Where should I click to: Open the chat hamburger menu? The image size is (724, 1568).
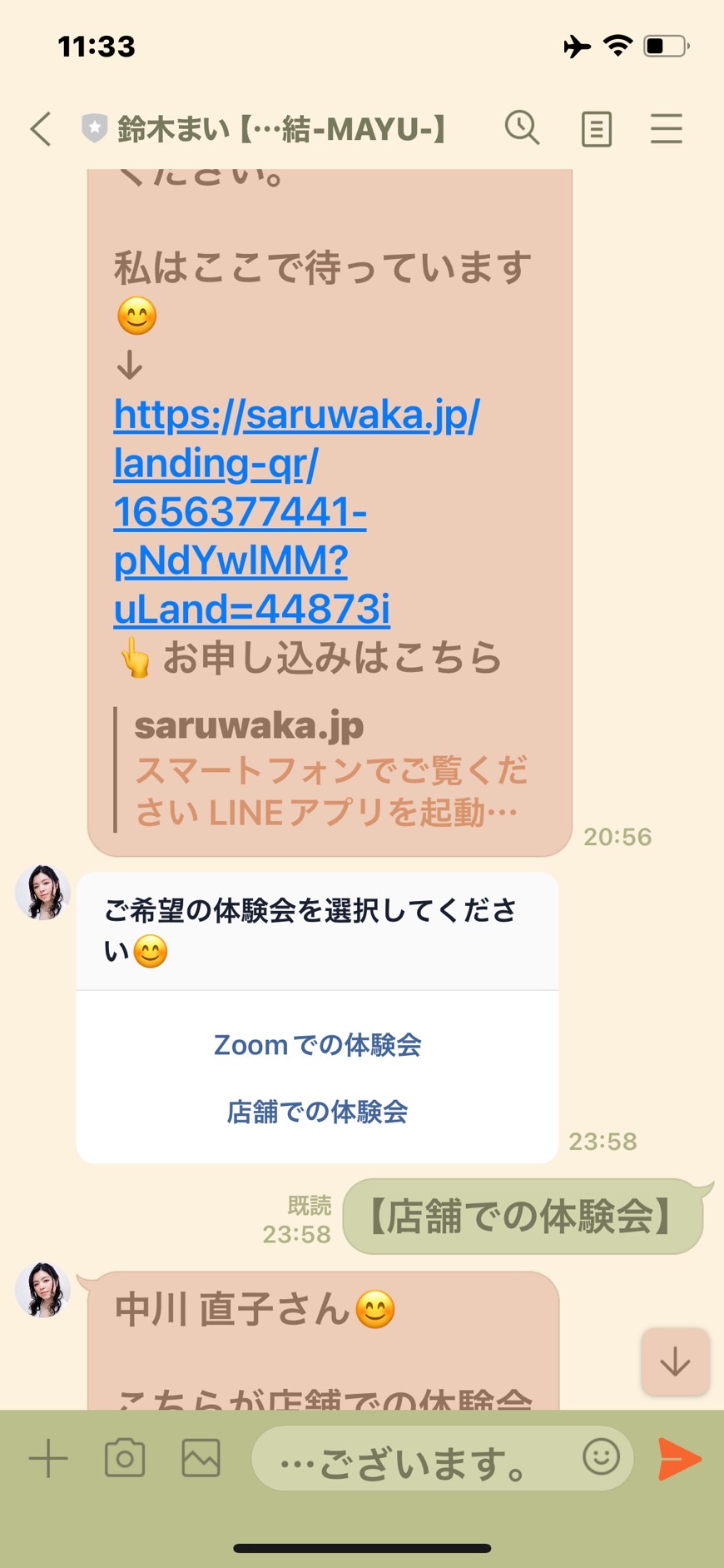(666, 129)
